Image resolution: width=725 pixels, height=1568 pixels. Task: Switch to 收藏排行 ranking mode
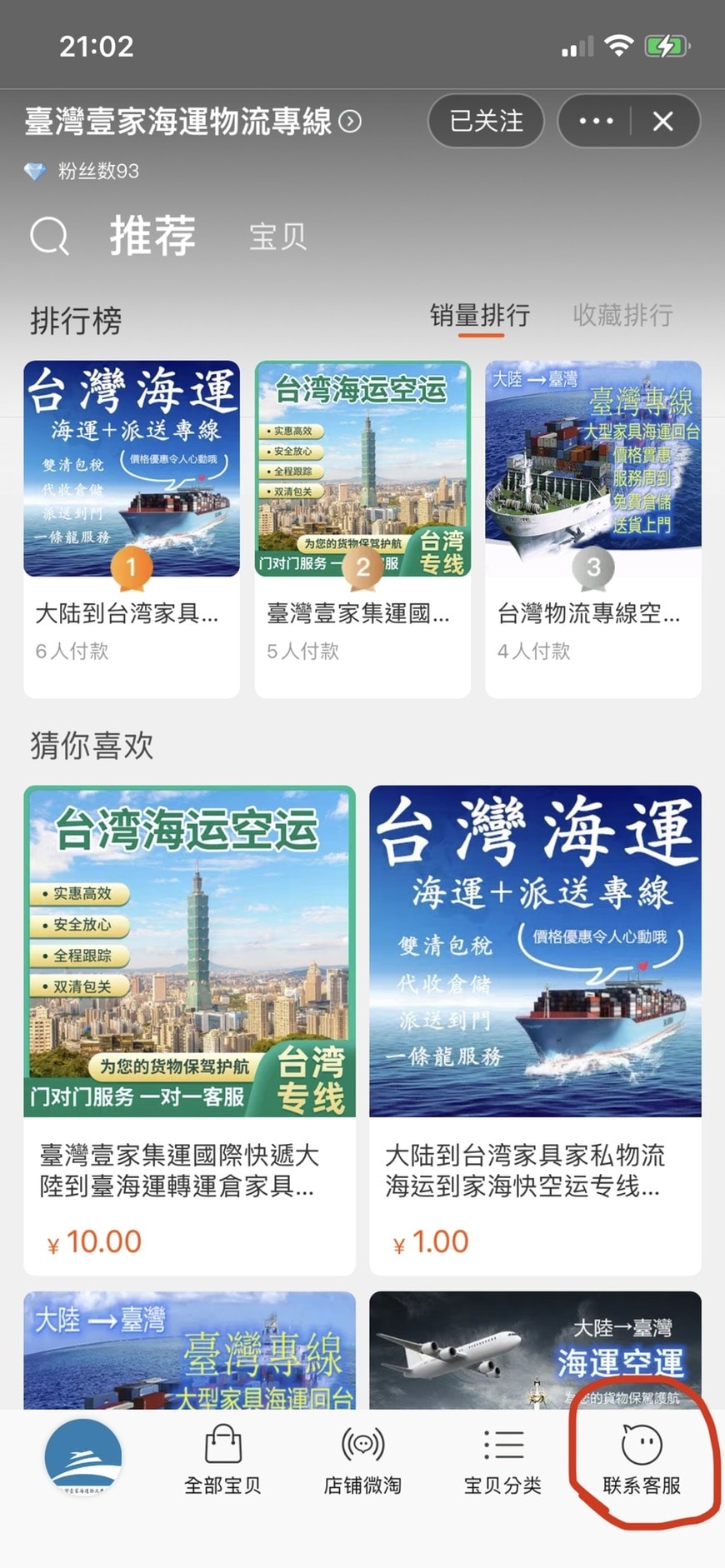point(622,317)
